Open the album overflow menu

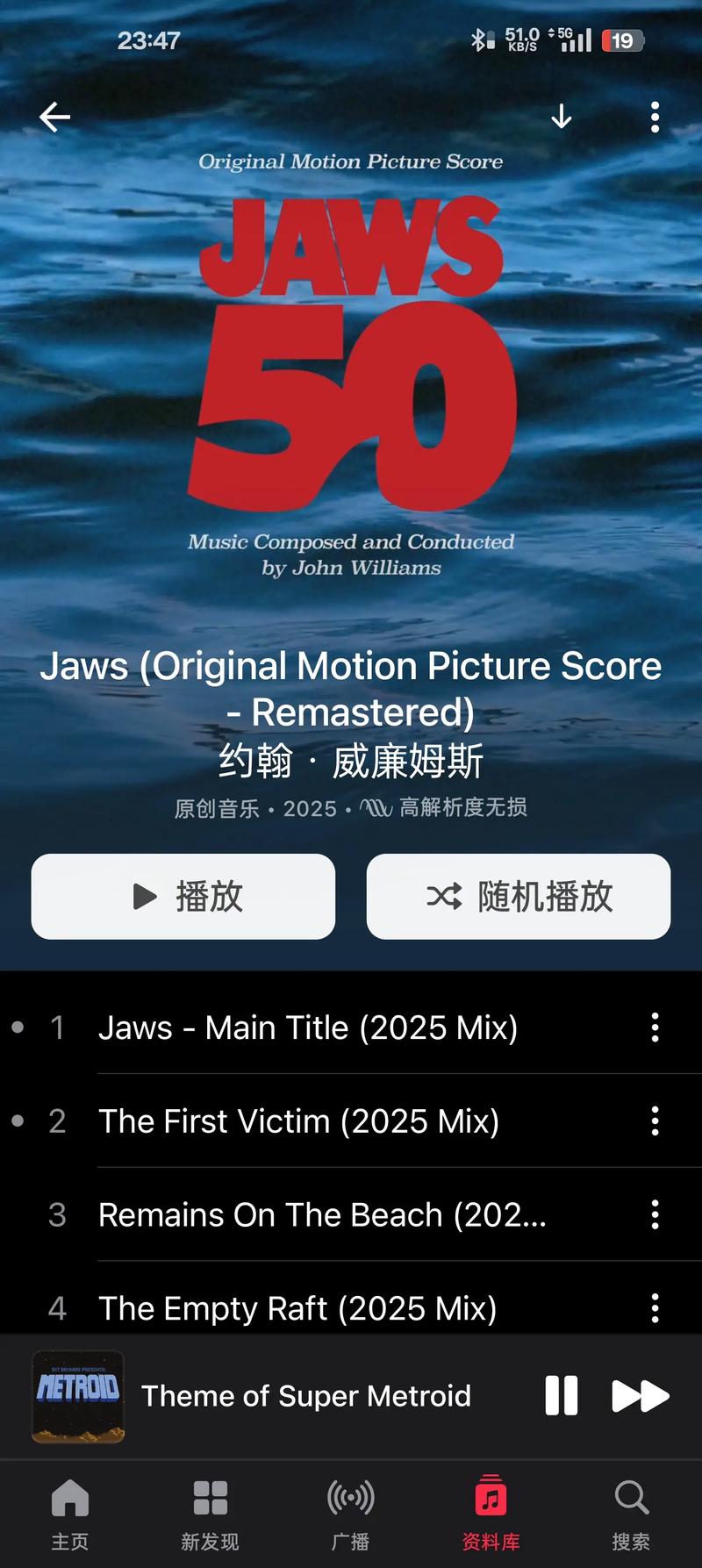coord(655,117)
